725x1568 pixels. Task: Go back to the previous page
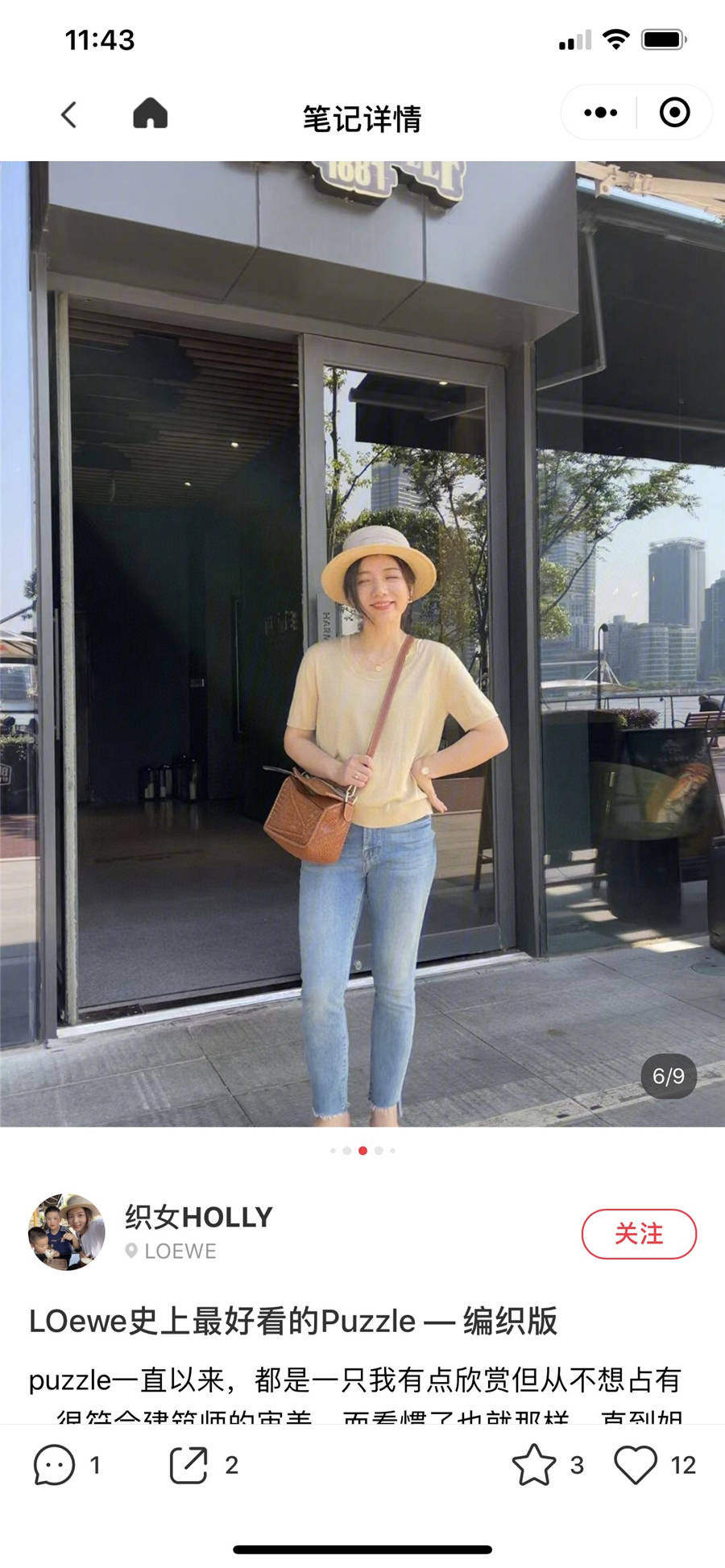[x=68, y=114]
